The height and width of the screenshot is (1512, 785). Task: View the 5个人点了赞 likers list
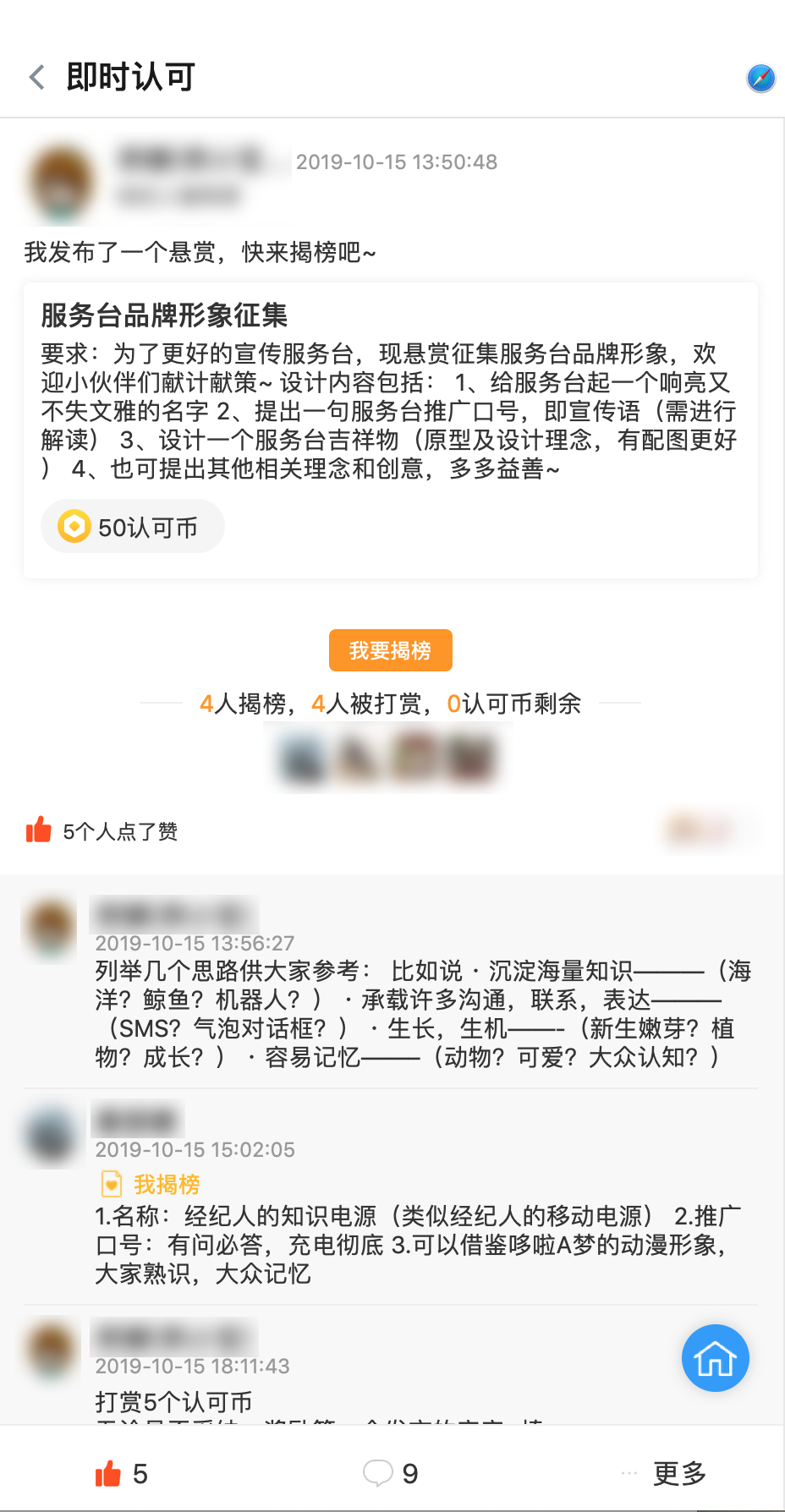pos(119,831)
